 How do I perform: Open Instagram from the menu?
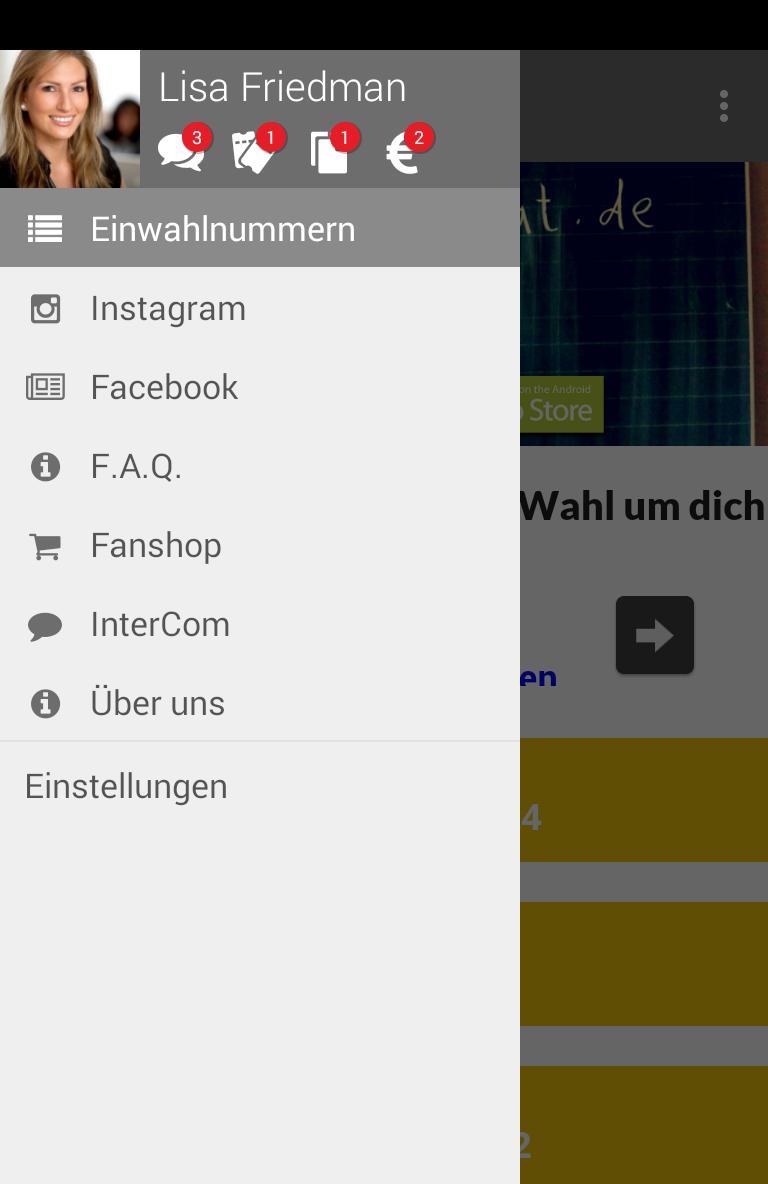tap(168, 308)
